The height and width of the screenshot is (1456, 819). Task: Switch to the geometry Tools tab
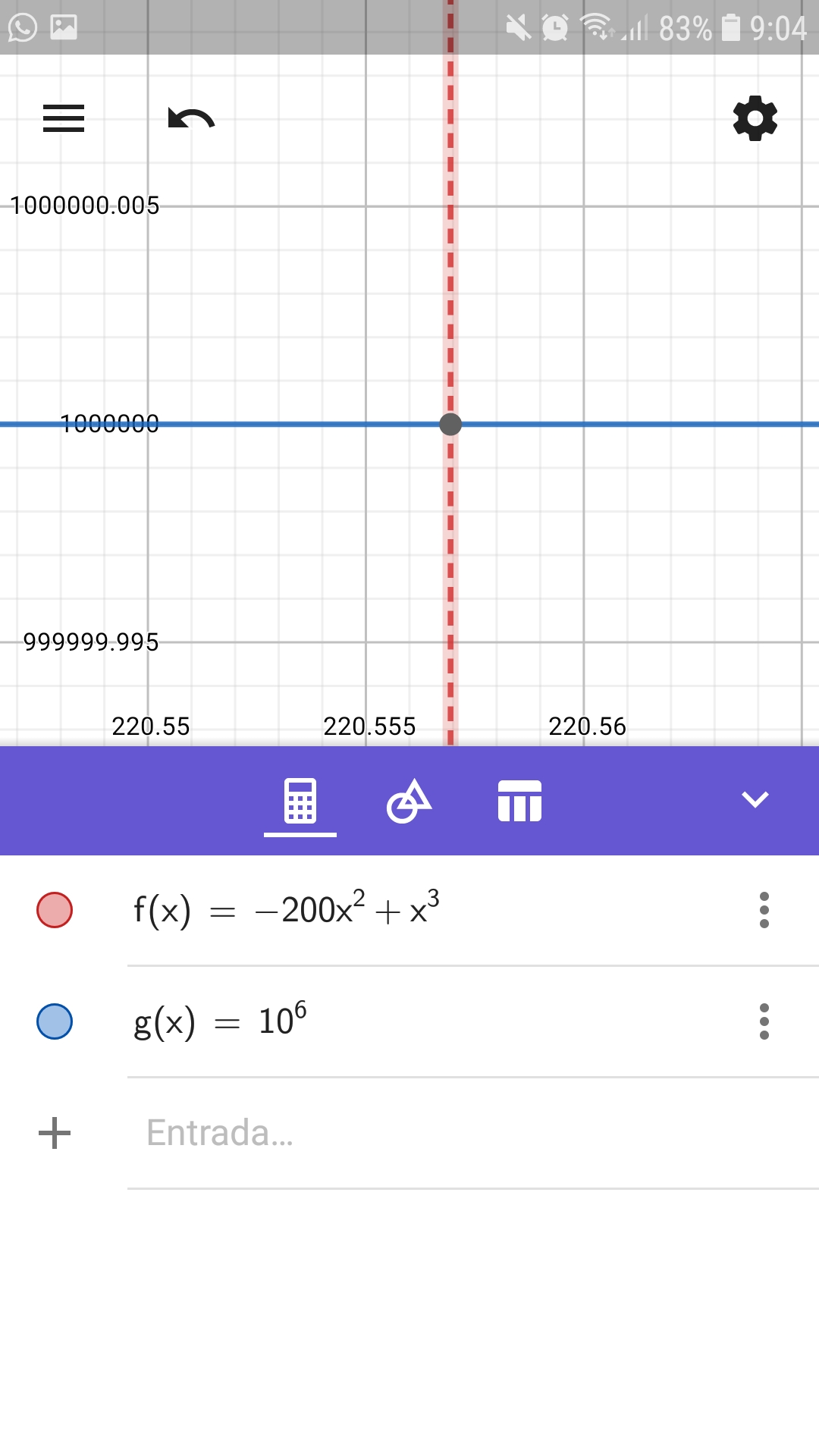click(409, 801)
